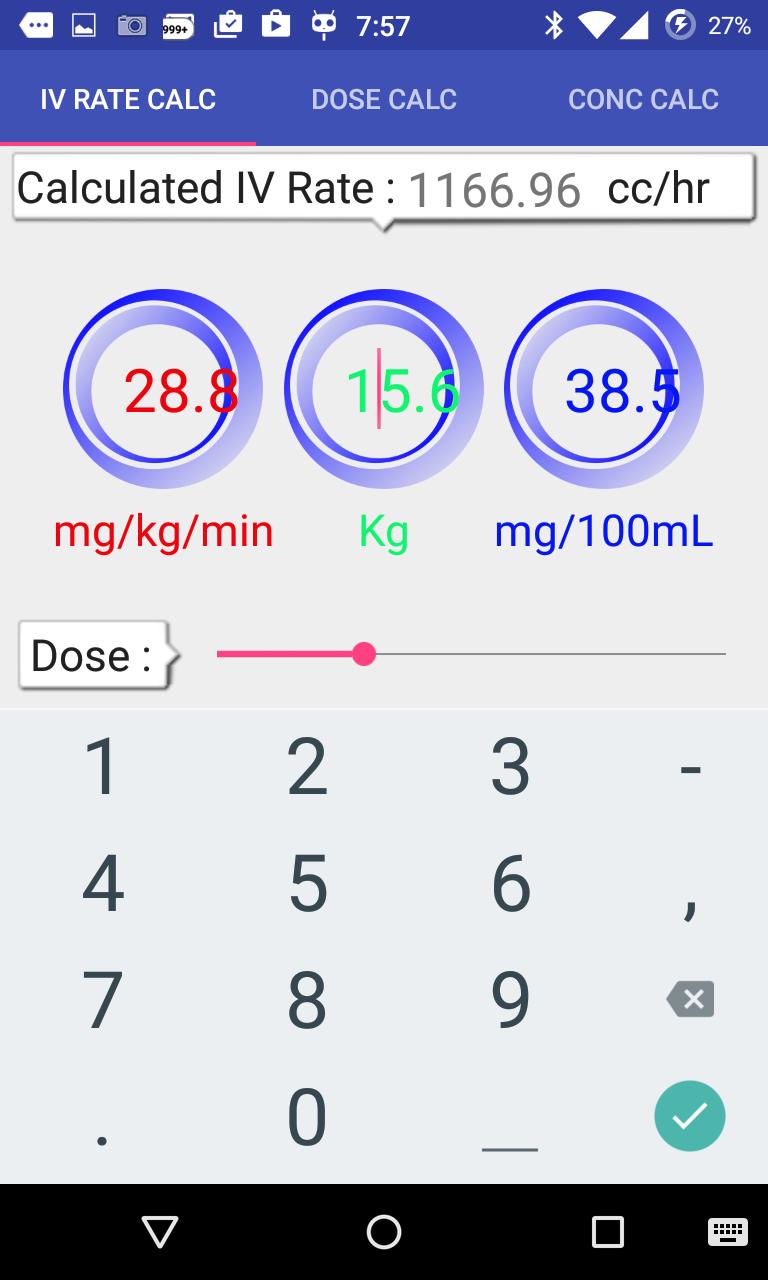Image resolution: width=768 pixels, height=1280 pixels.
Task: Tap the Home circle button
Action: (383, 1232)
